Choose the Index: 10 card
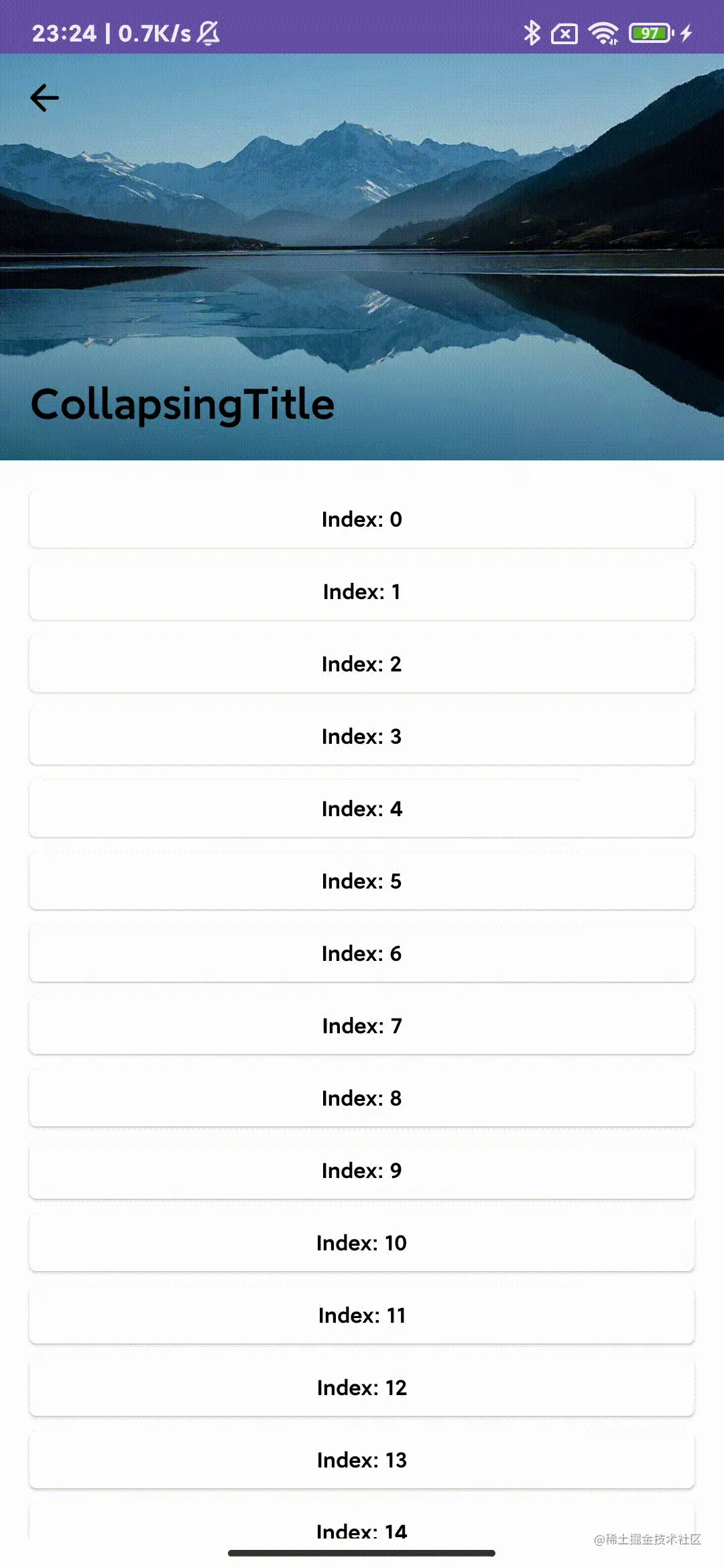Screen dimensions: 724x1568 pyautogui.click(x=362, y=1243)
